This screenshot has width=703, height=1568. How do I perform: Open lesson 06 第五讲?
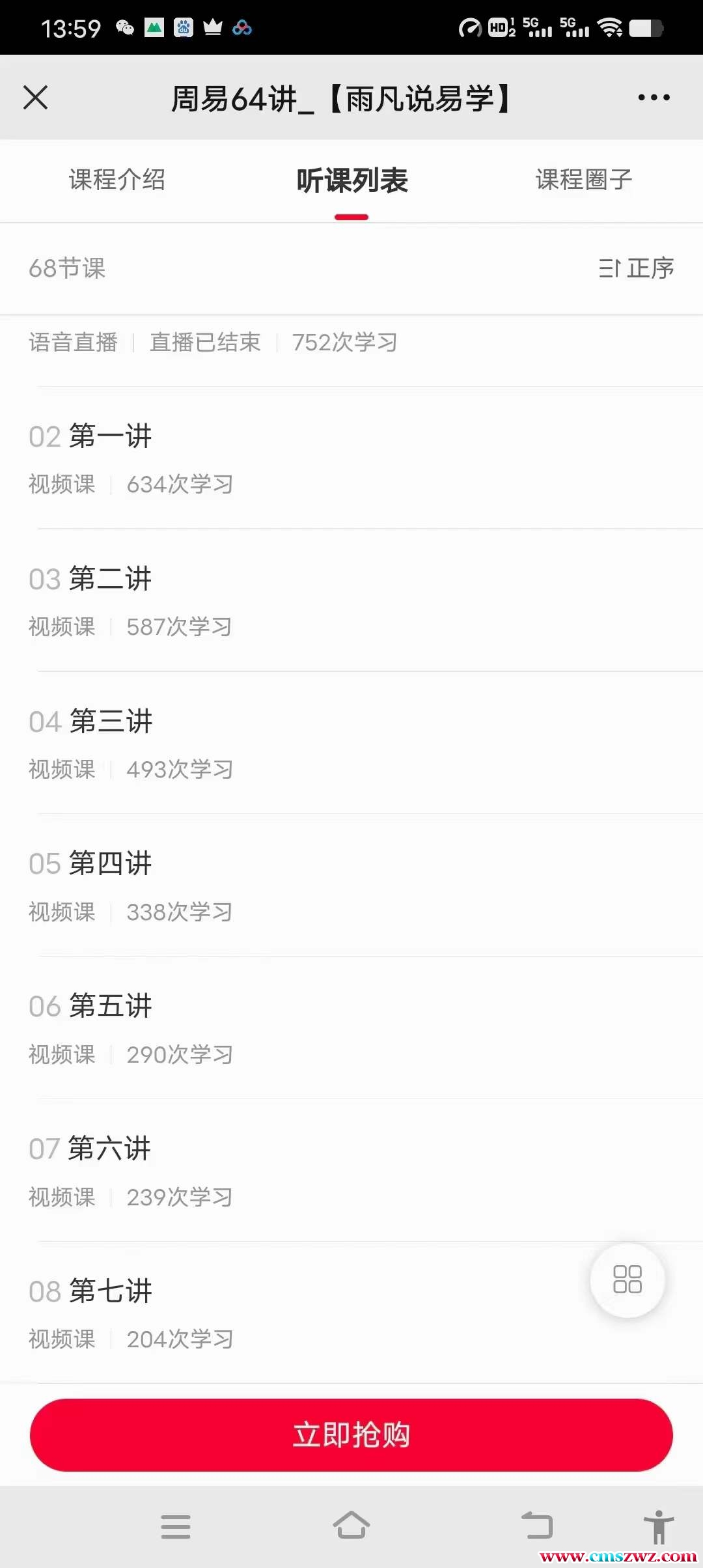pyautogui.click(x=351, y=1029)
